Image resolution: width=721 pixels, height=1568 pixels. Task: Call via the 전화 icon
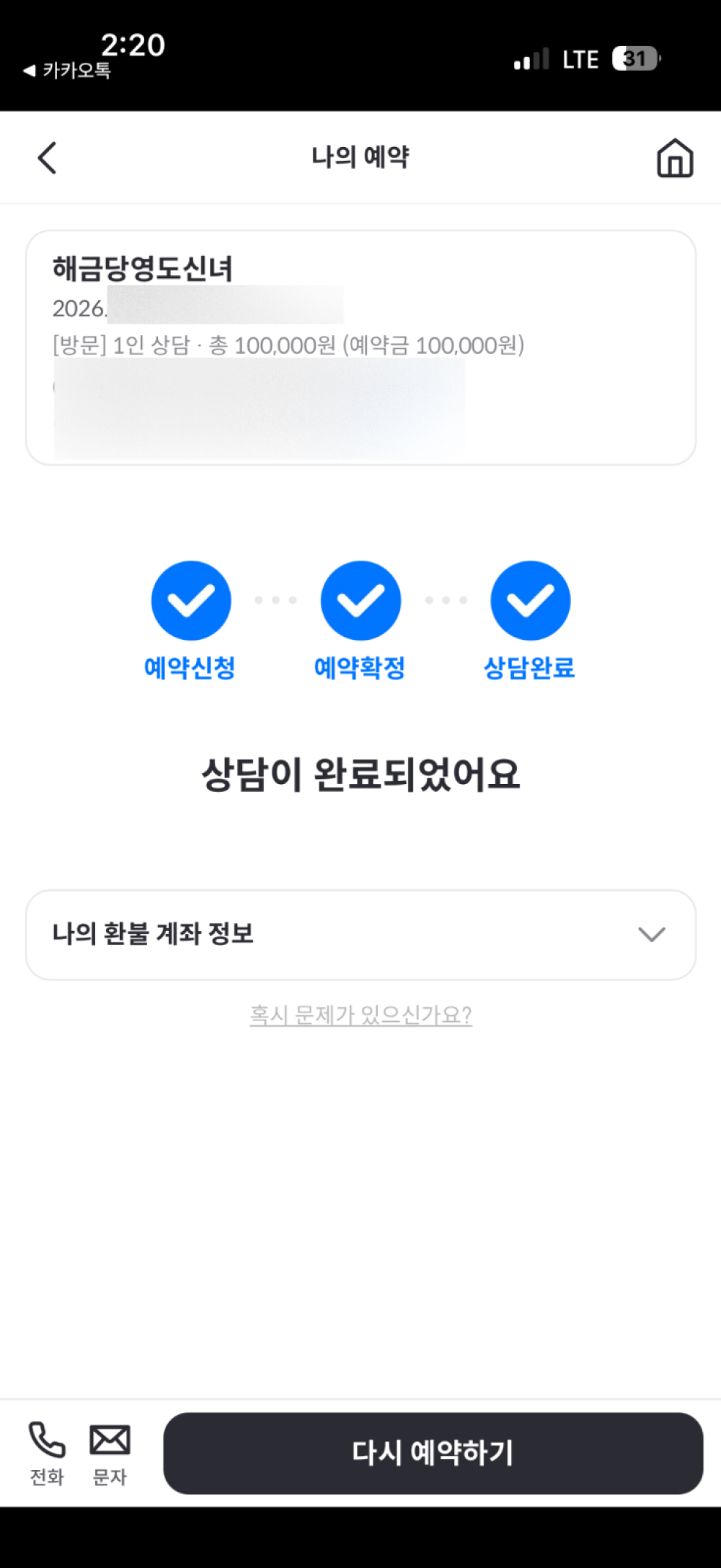[47, 1453]
